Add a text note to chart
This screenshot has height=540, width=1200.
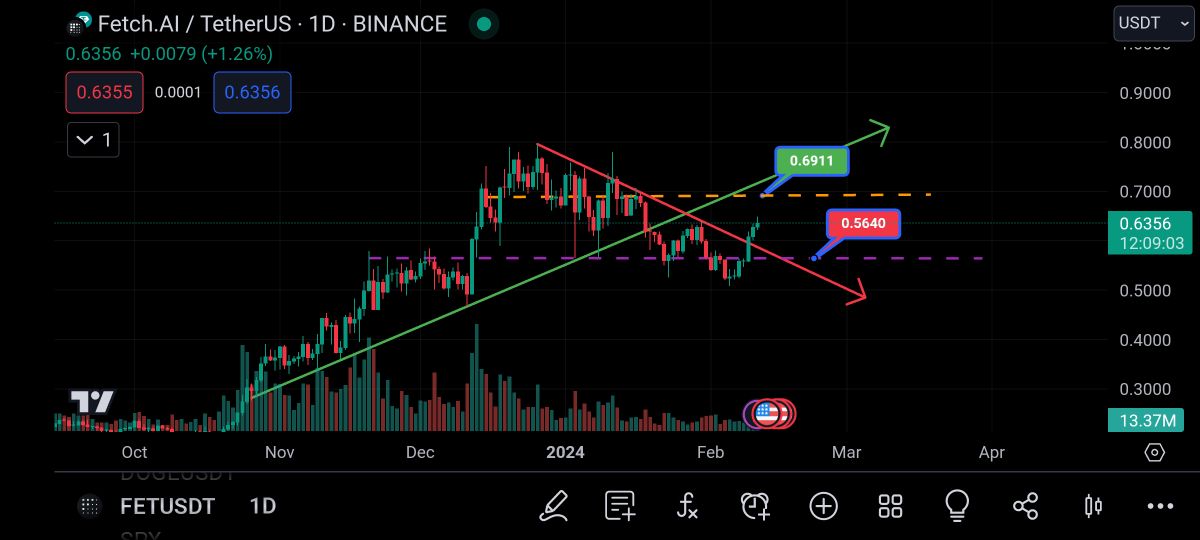(620, 506)
